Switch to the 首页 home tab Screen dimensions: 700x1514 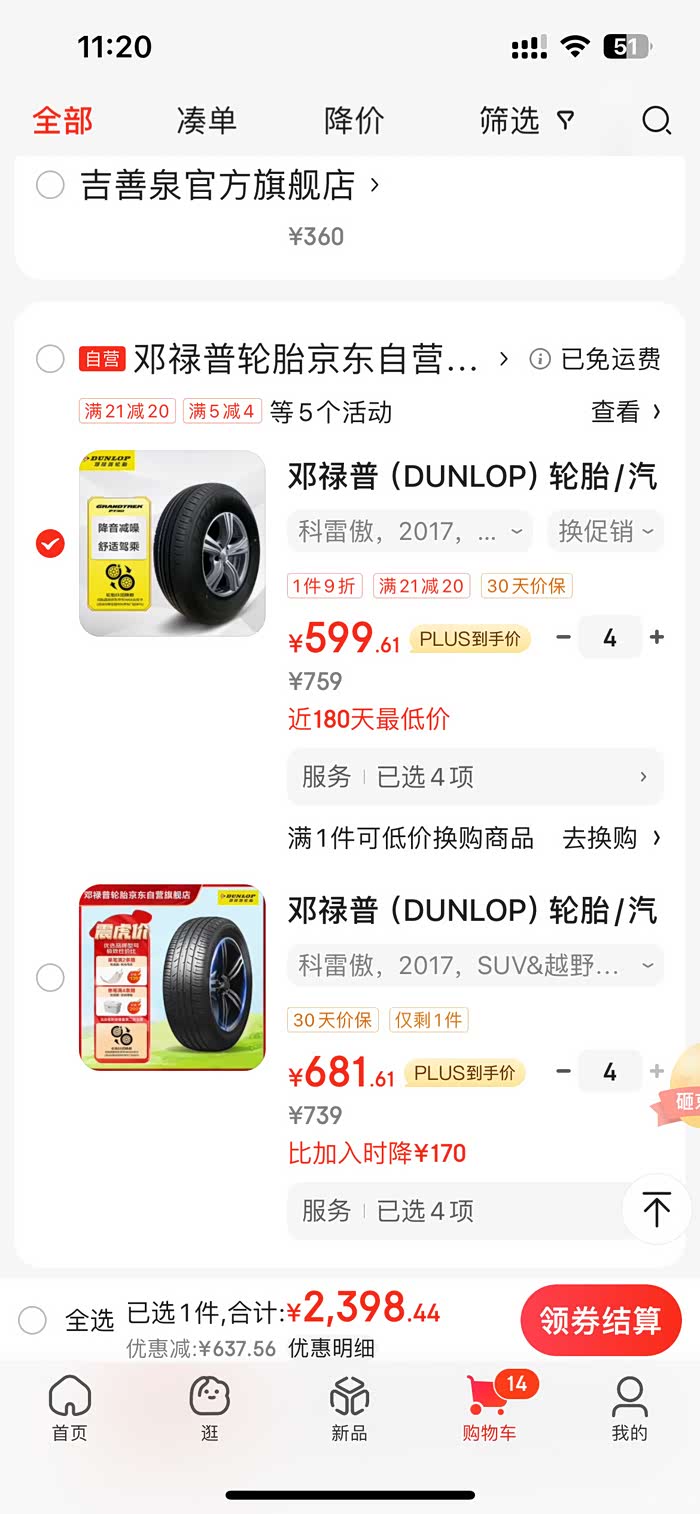[x=69, y=1408]
